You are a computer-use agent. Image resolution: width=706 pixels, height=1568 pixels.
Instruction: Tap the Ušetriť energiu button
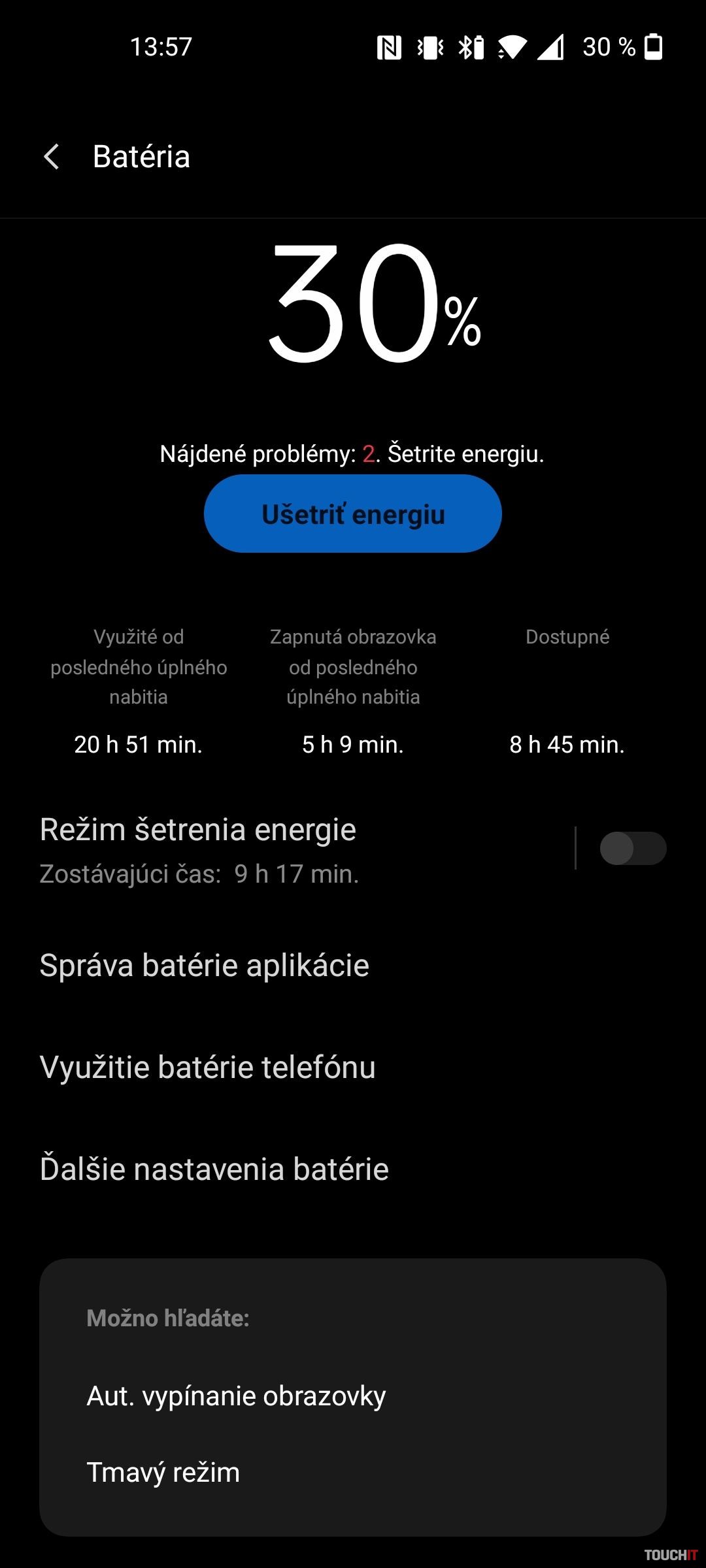[353, 514]
